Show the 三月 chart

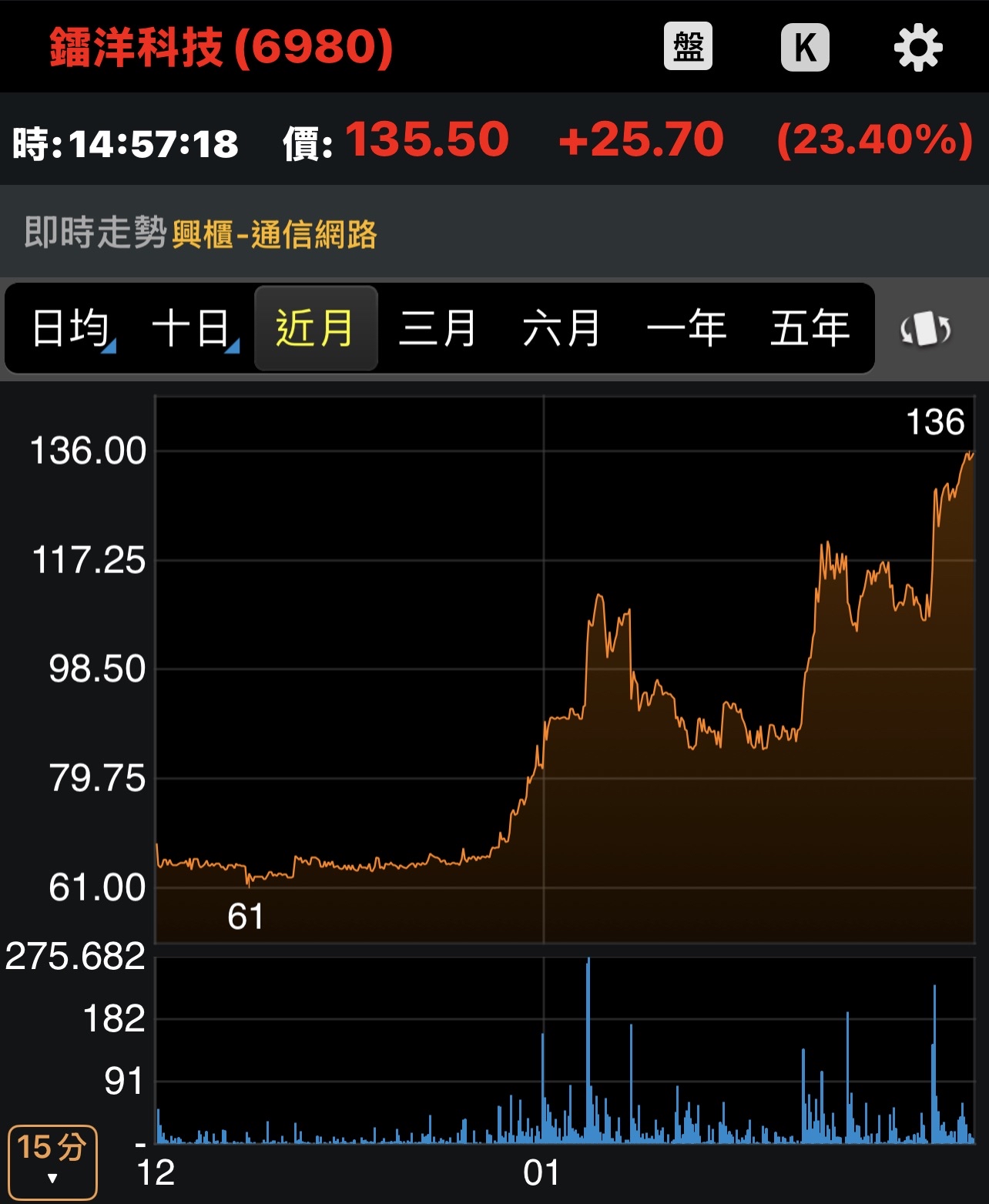tap(439, 328)
